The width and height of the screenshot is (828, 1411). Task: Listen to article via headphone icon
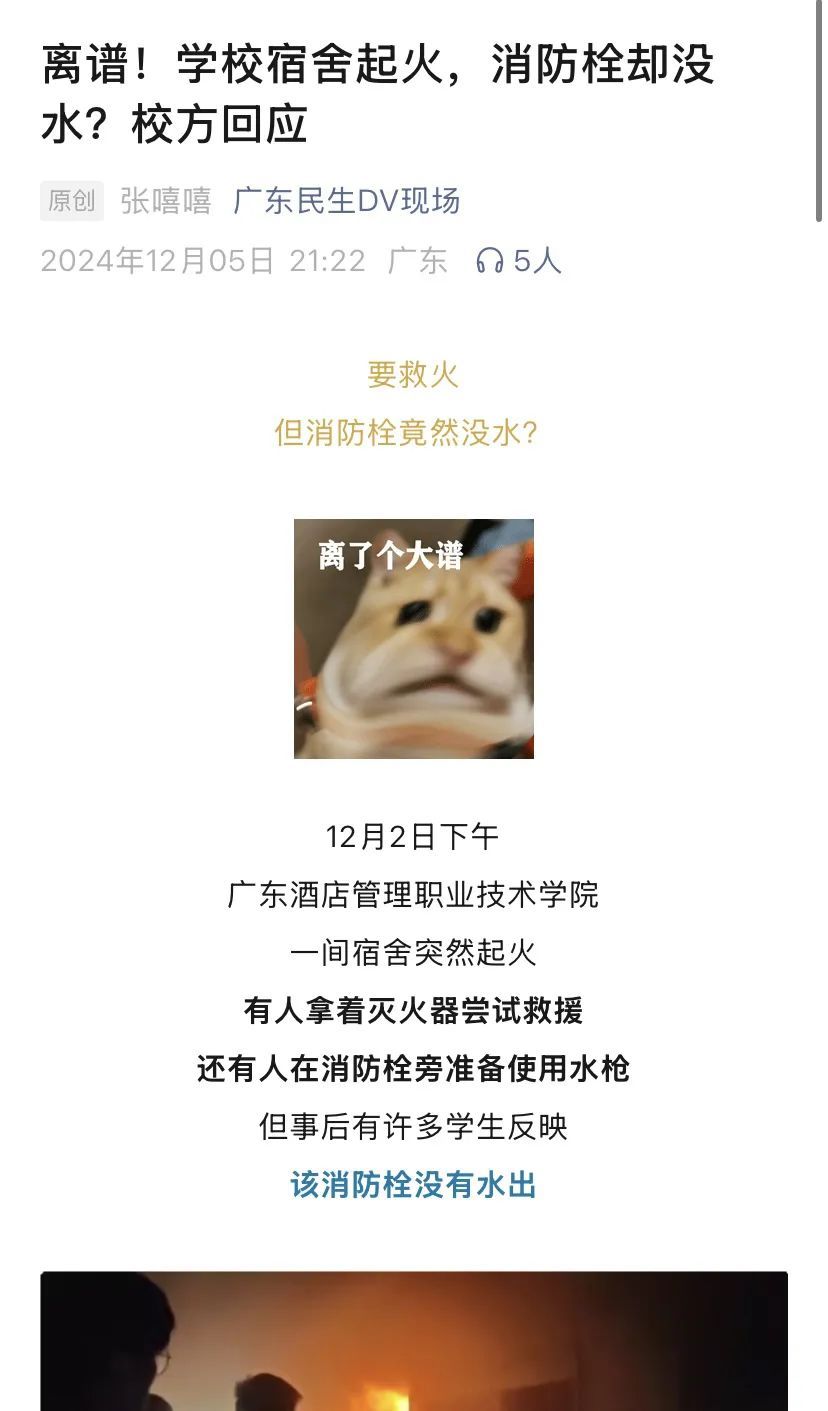(490, 261)
